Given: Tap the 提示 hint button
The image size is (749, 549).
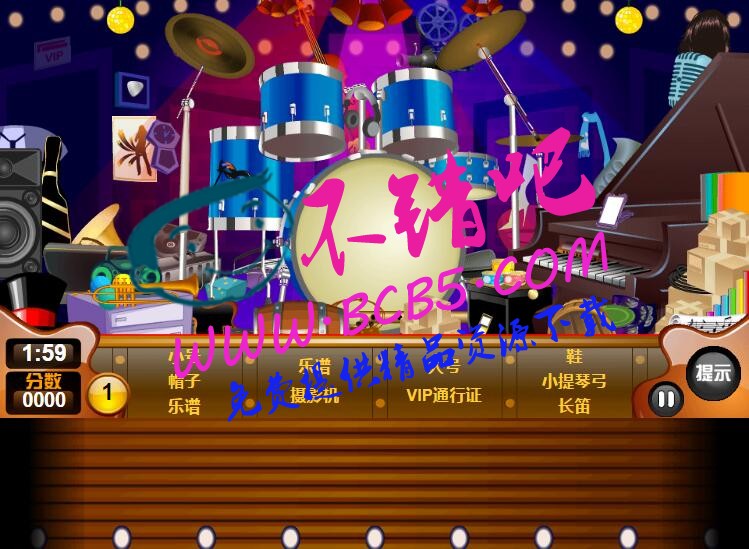Looking at the screenshot, I should [713, 373].
